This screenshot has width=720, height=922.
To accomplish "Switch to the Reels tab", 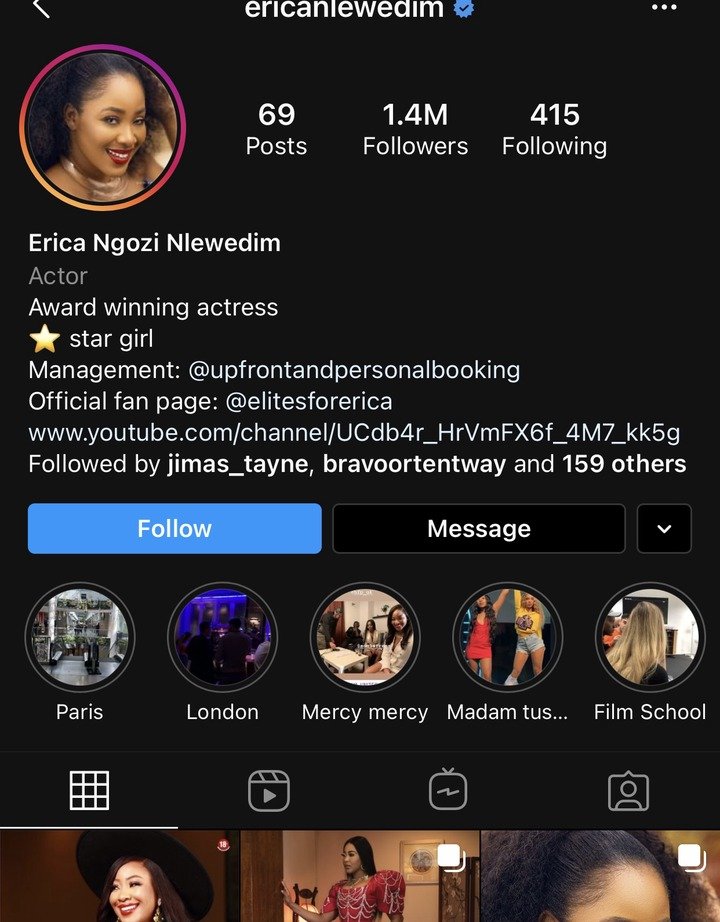I will (x=269, y=791).
